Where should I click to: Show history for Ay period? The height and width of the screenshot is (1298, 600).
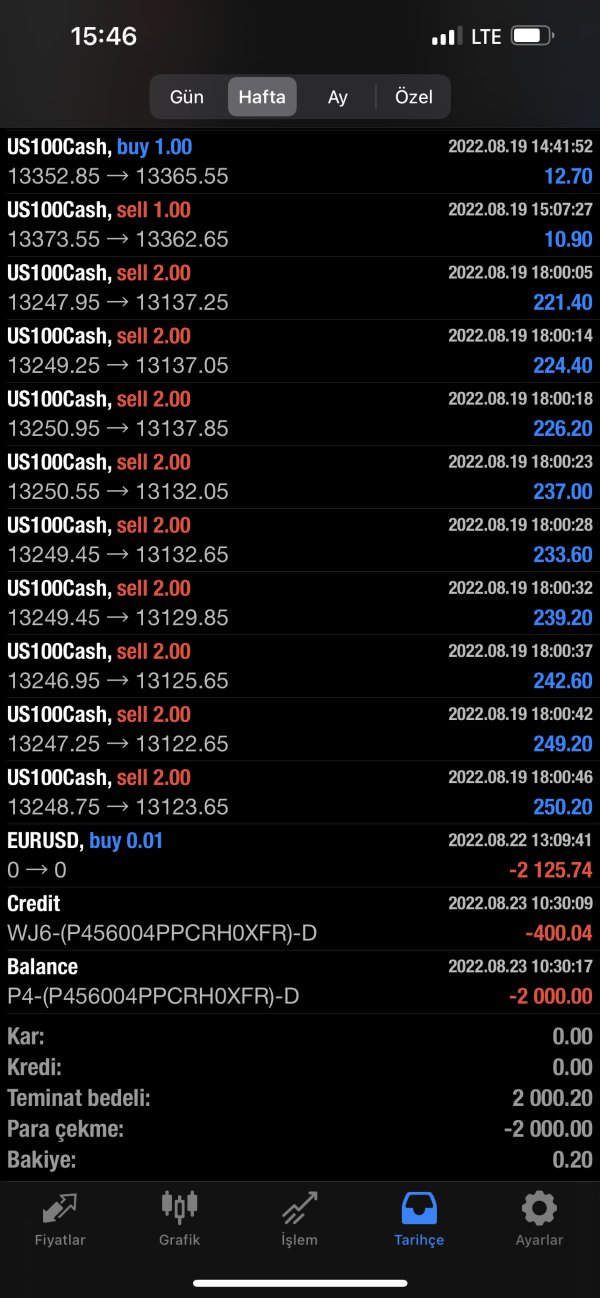point(338,97)
